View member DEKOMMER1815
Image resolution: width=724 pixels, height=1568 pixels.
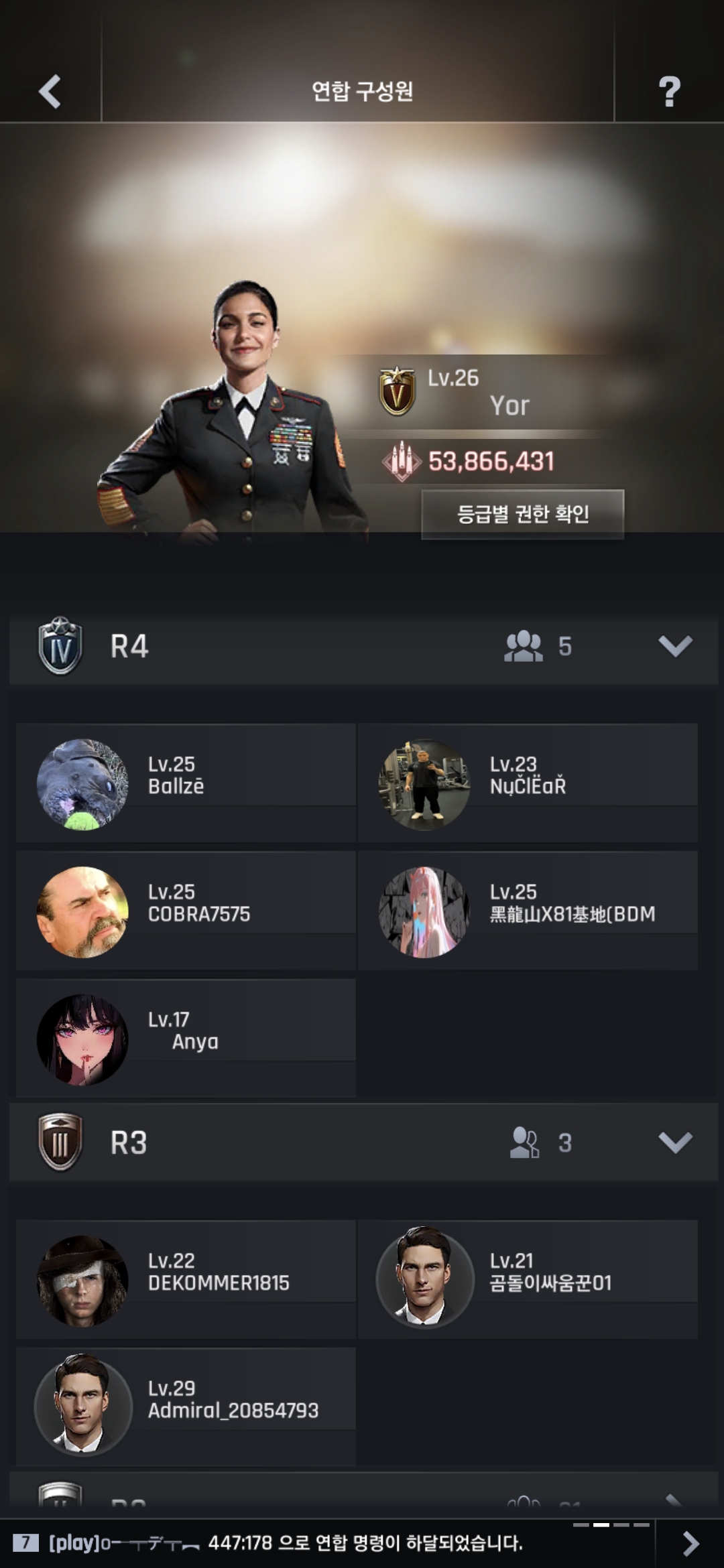pos(186,1279)
